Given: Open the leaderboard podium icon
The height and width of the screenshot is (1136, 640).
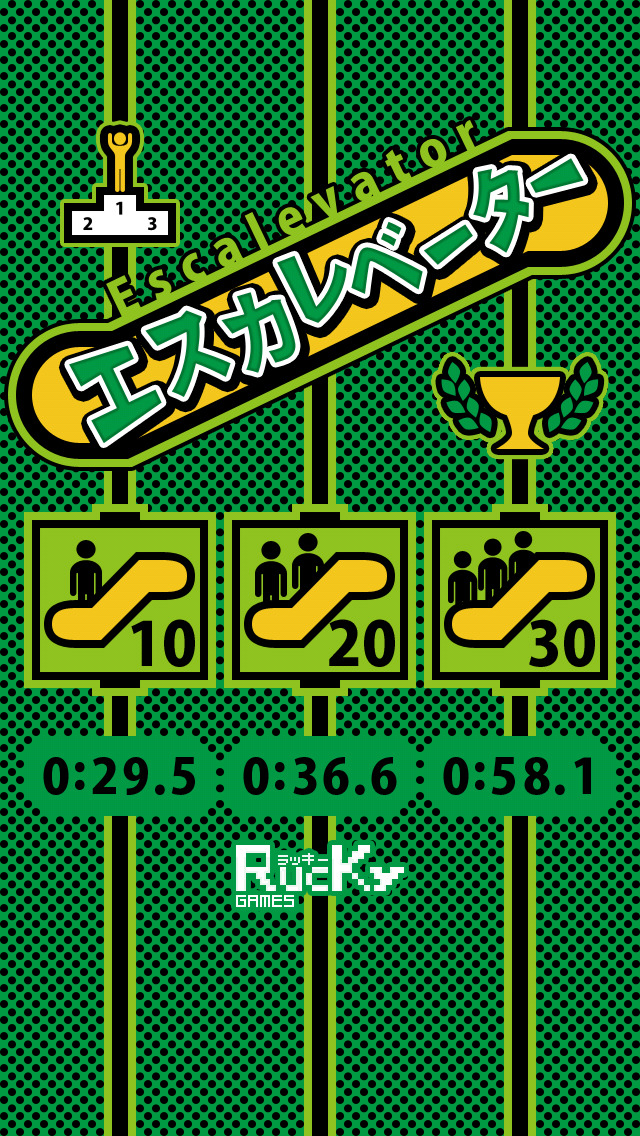Looking at the screenshot, I should [x=119, y=188].
